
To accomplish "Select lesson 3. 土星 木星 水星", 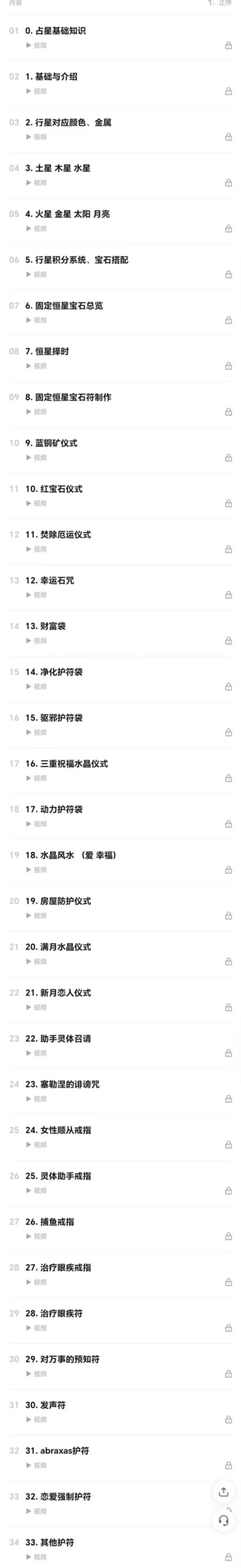I will pos(58,168).
